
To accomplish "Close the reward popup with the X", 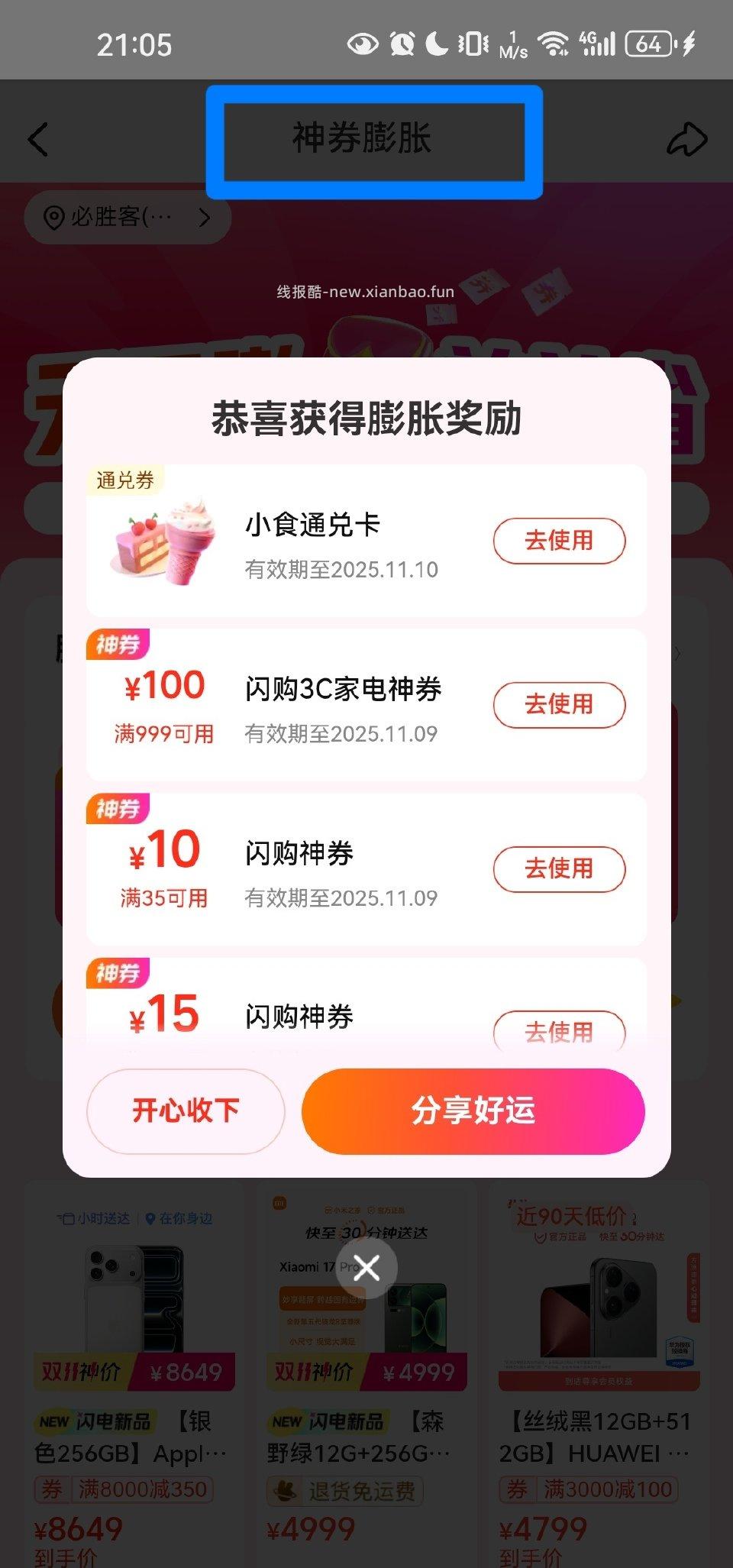I will click(366, 1267).
